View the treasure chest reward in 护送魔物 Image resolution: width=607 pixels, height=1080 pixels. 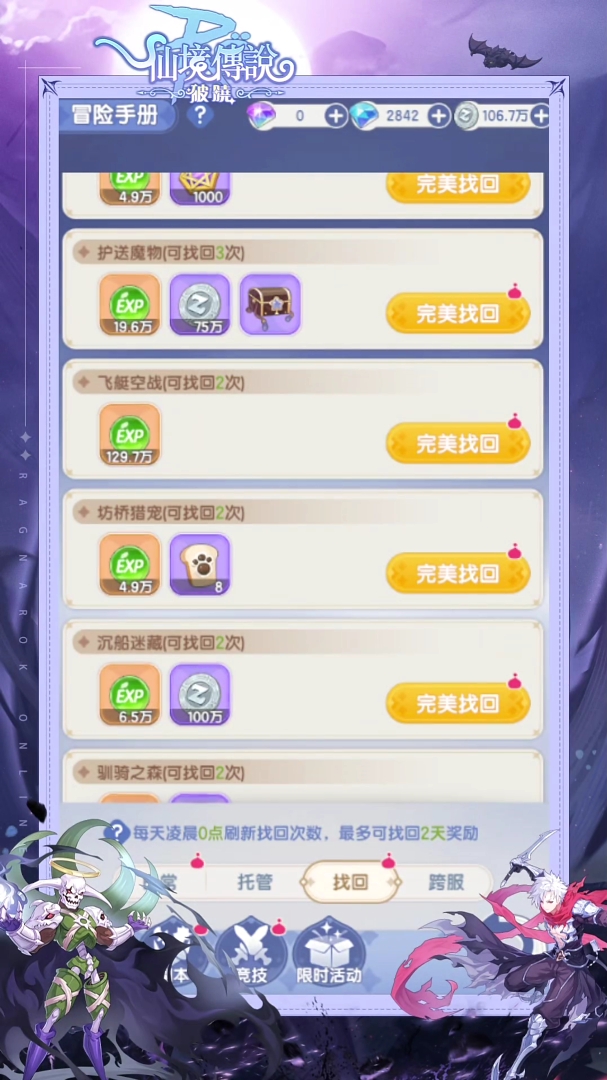point(270,304)
